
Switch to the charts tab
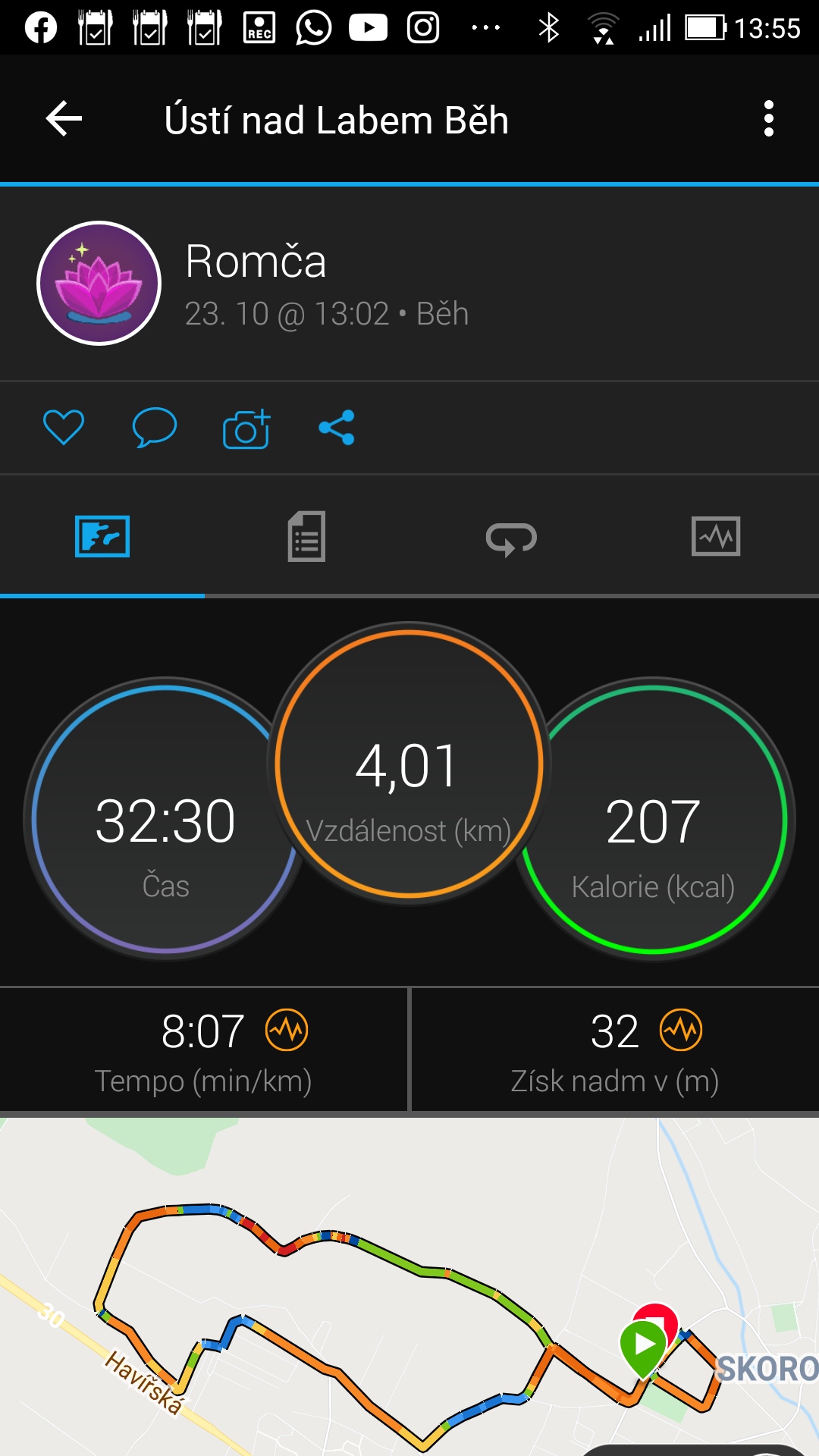click(x=716, y=537)
